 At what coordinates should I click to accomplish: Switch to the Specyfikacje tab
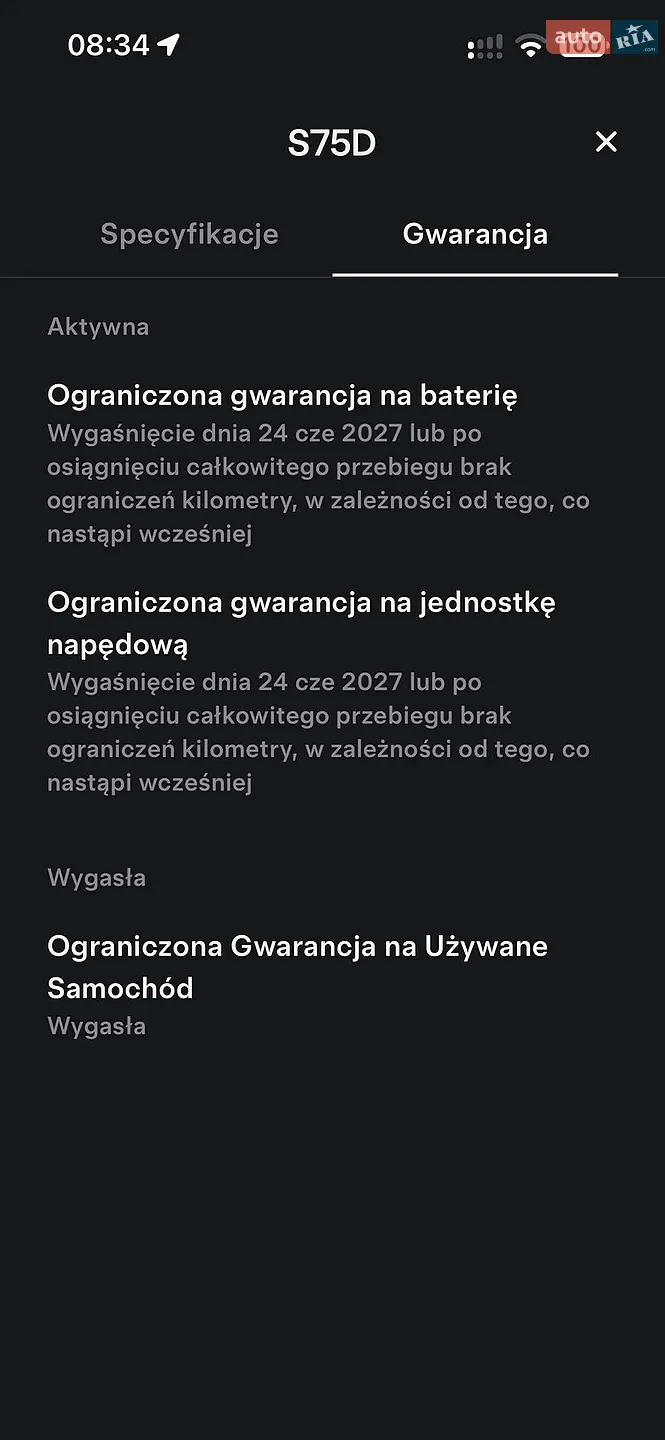click(x=189, y=234)
